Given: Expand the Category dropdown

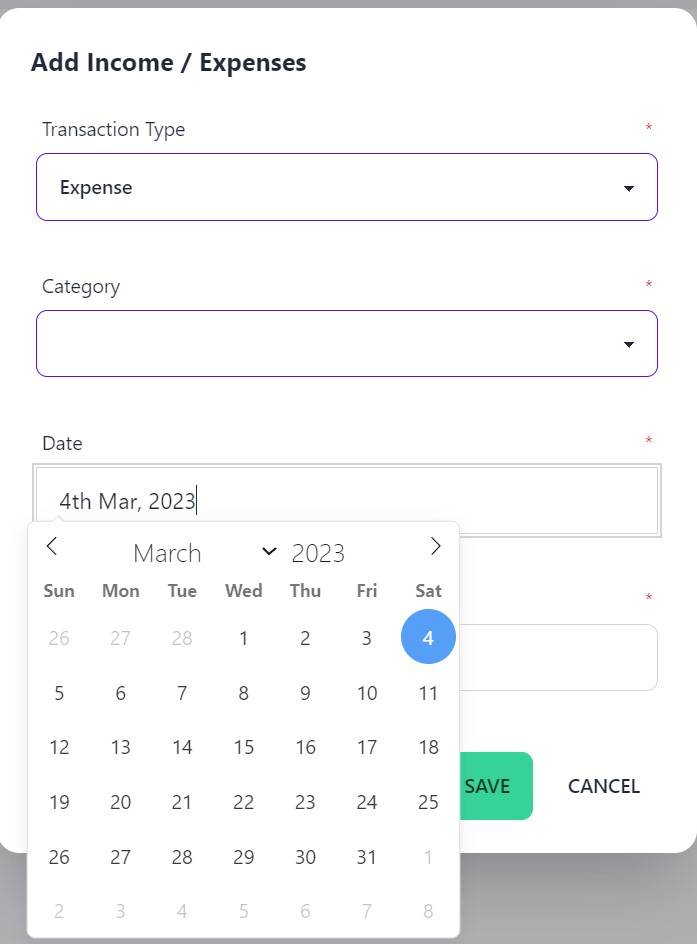Looking at the screenshot, I should tap(346, 344).
